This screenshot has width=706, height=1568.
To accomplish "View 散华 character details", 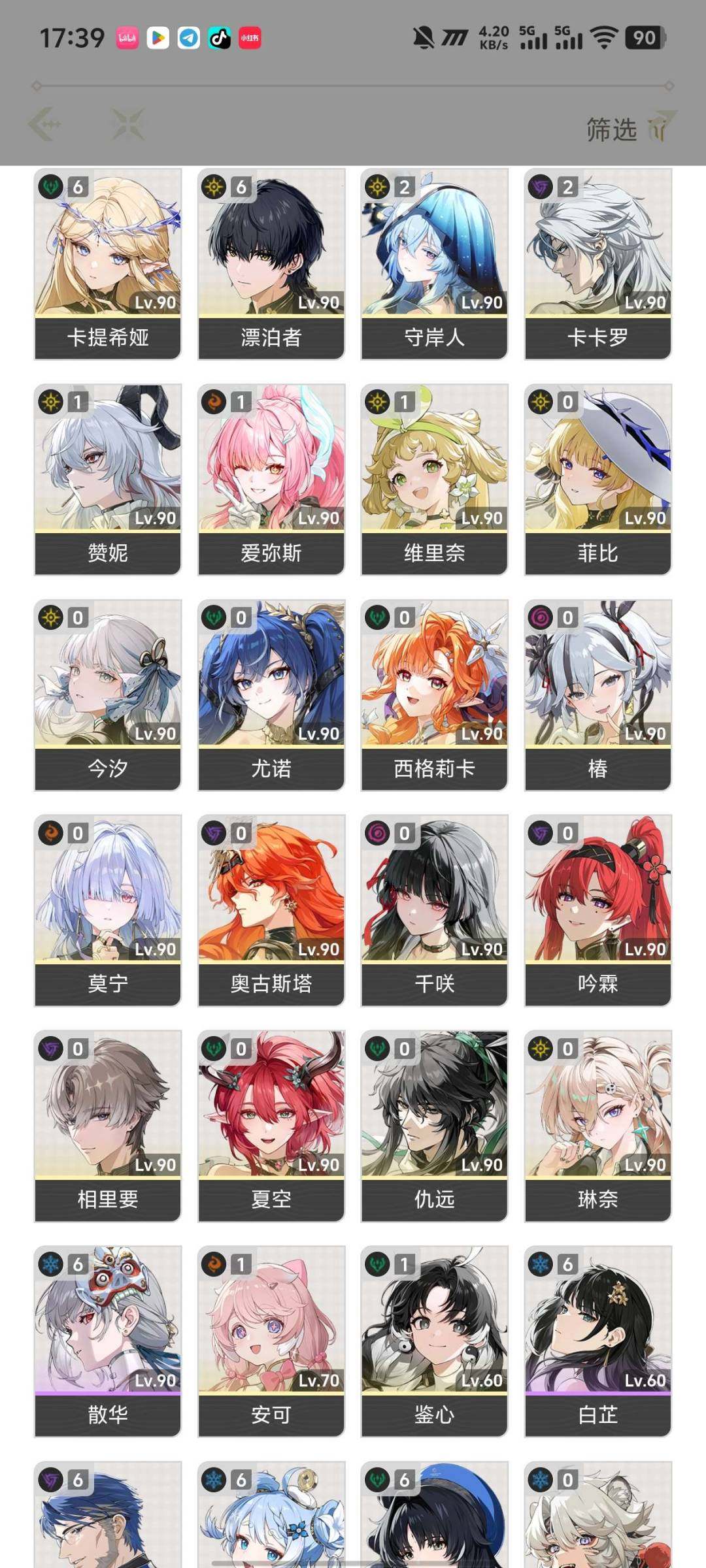I will point(108,1342).
